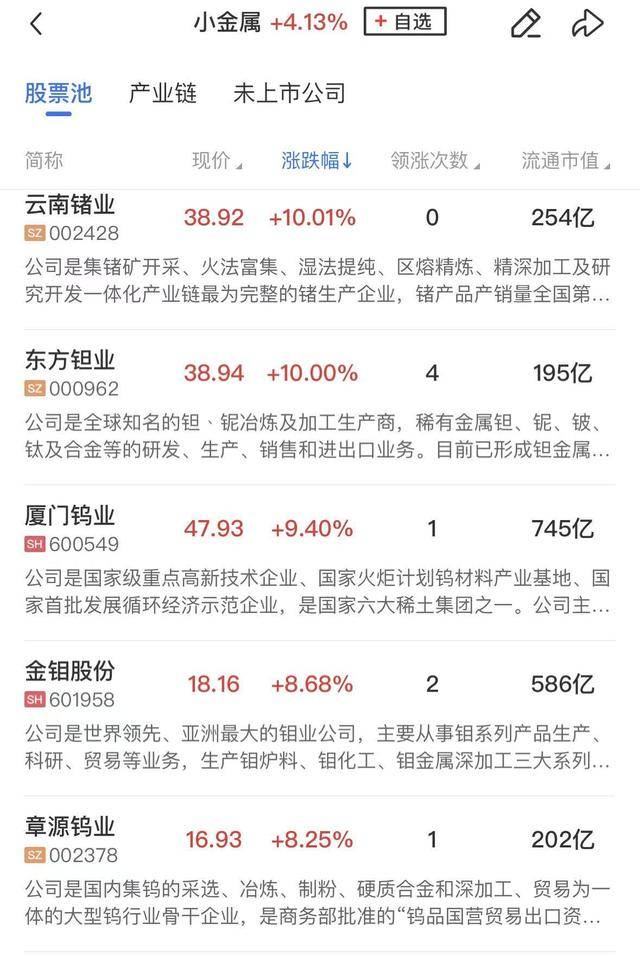The width and height of the screenshot is (640, 956).
Task: Add 小金属 to 自选 watchlist
Action: (404, 21)
